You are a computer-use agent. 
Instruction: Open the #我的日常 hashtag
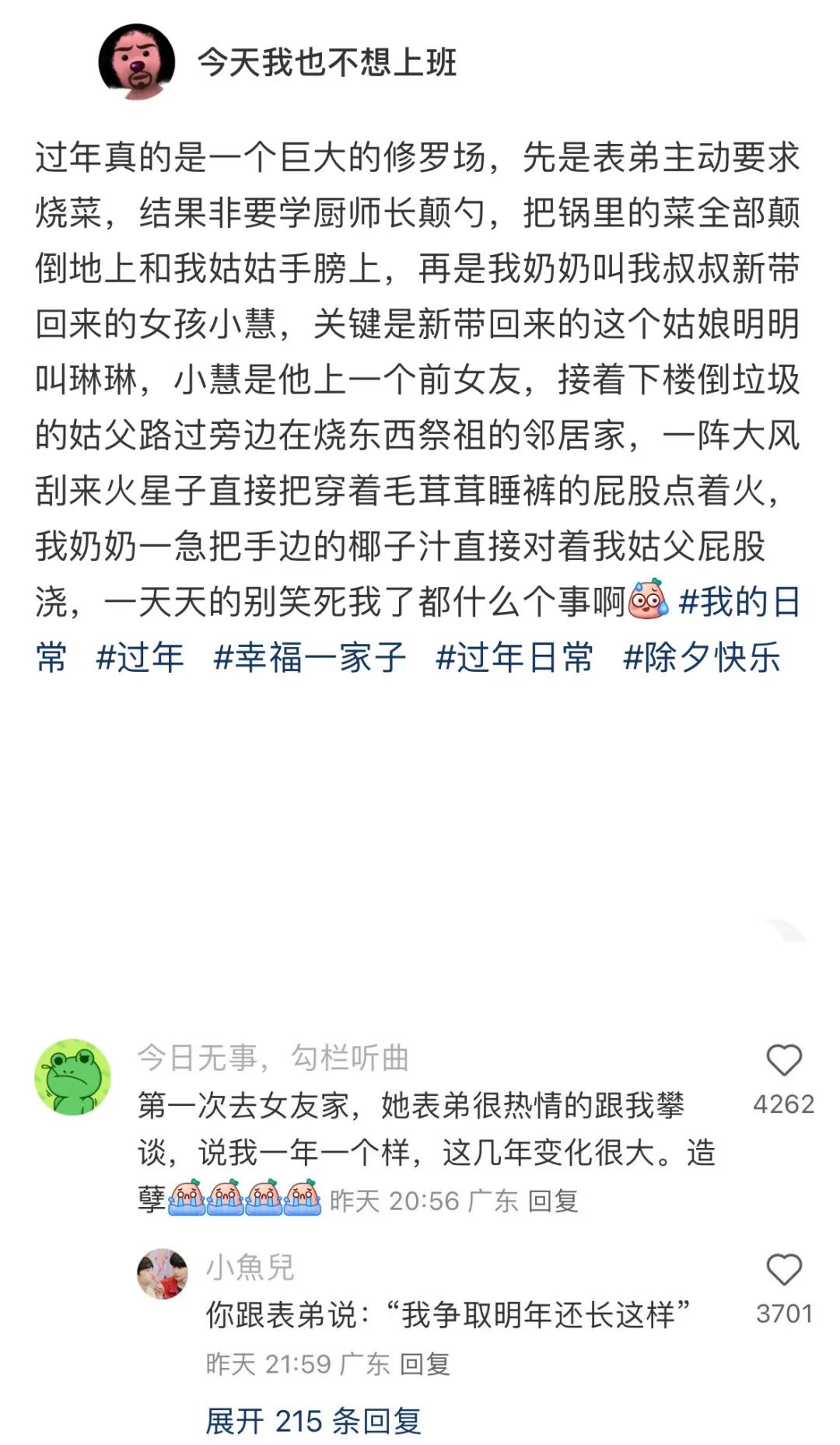click(739, 603)
